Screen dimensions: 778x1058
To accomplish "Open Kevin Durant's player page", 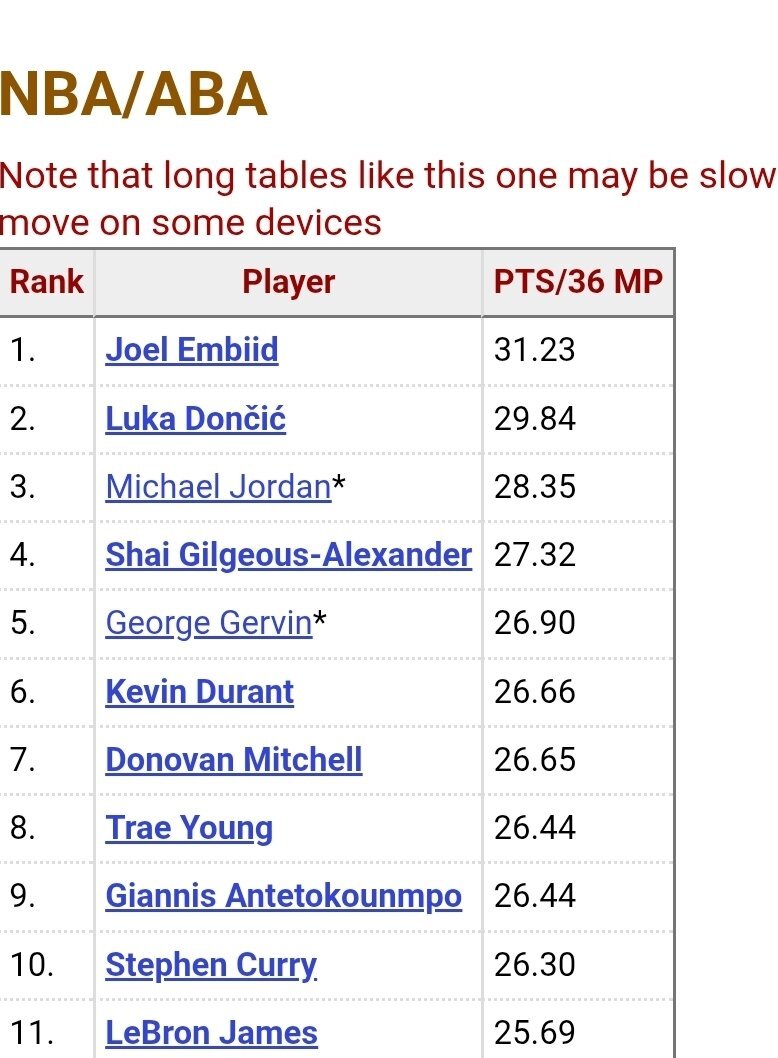I will [200, 691].
